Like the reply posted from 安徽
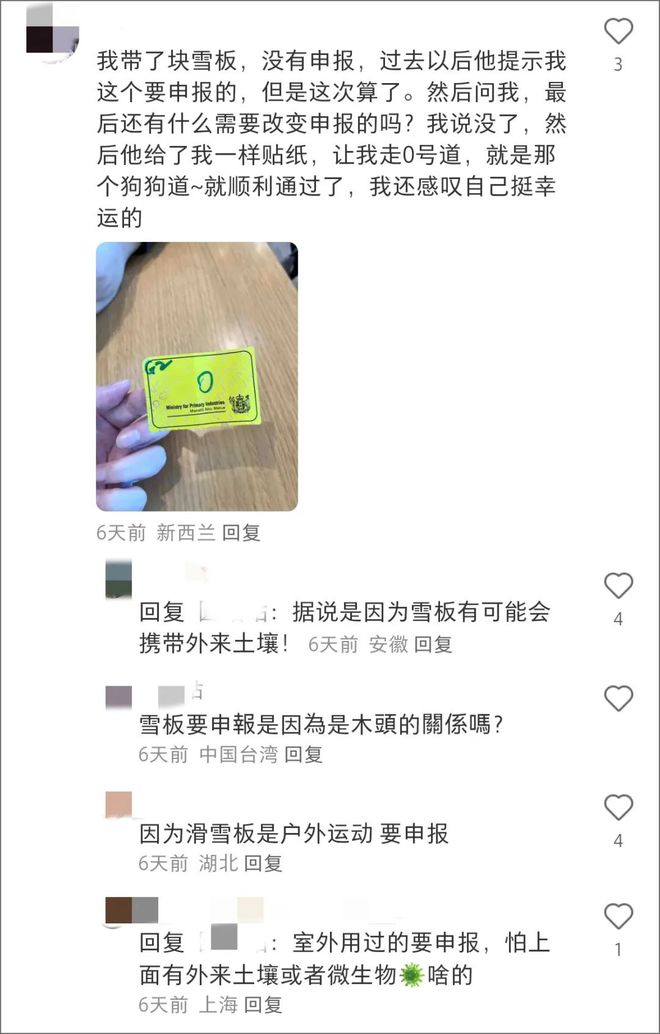660x1034 pixels. click(x=619, y=586)
